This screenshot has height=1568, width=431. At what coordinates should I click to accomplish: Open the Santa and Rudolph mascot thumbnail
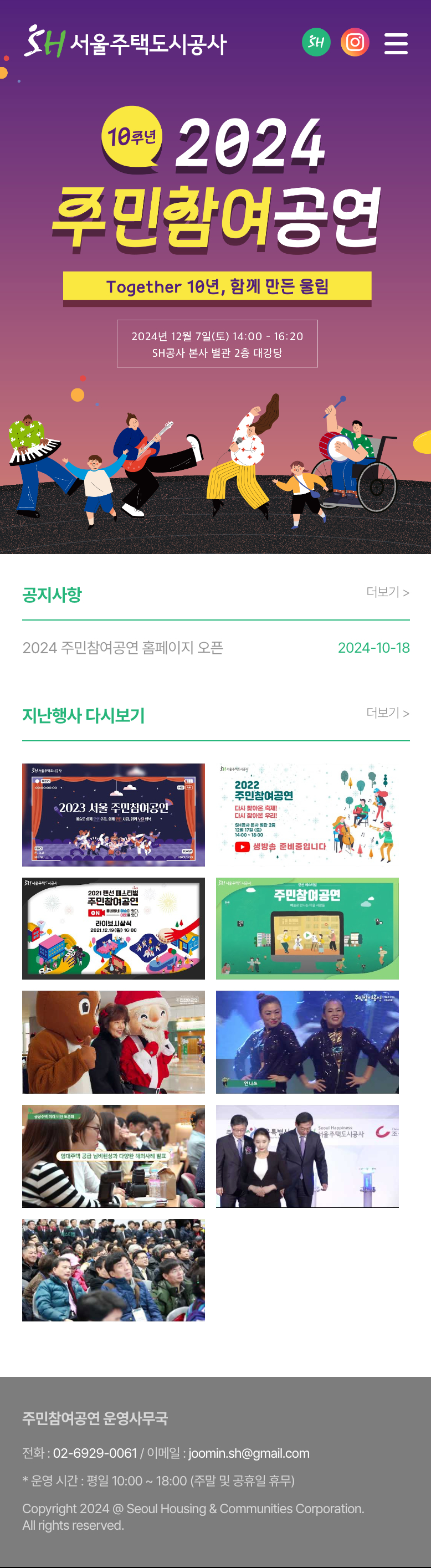pyautogui.click(x=113, y=1042)
